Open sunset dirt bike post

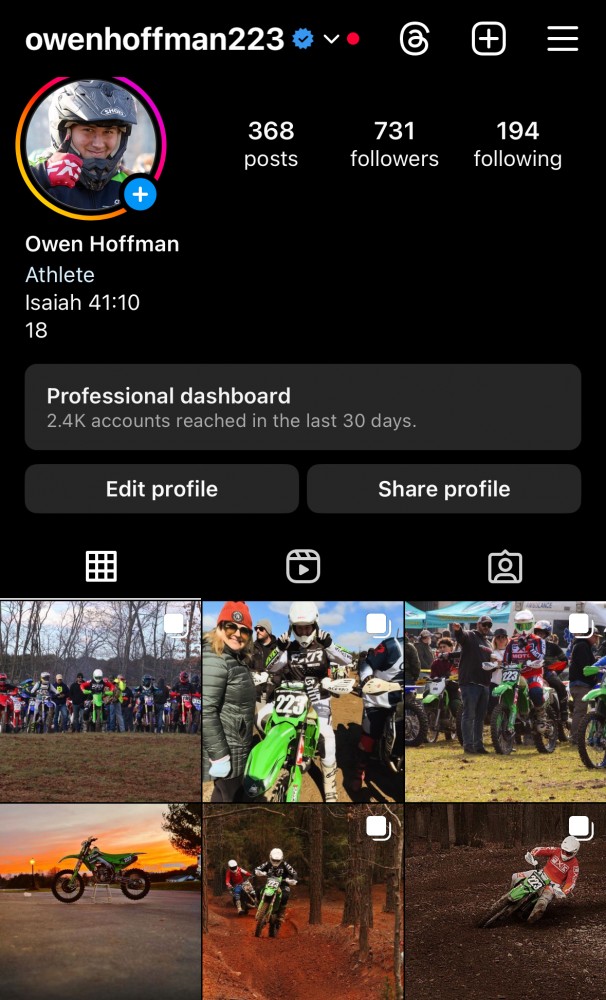click(100, 902)
